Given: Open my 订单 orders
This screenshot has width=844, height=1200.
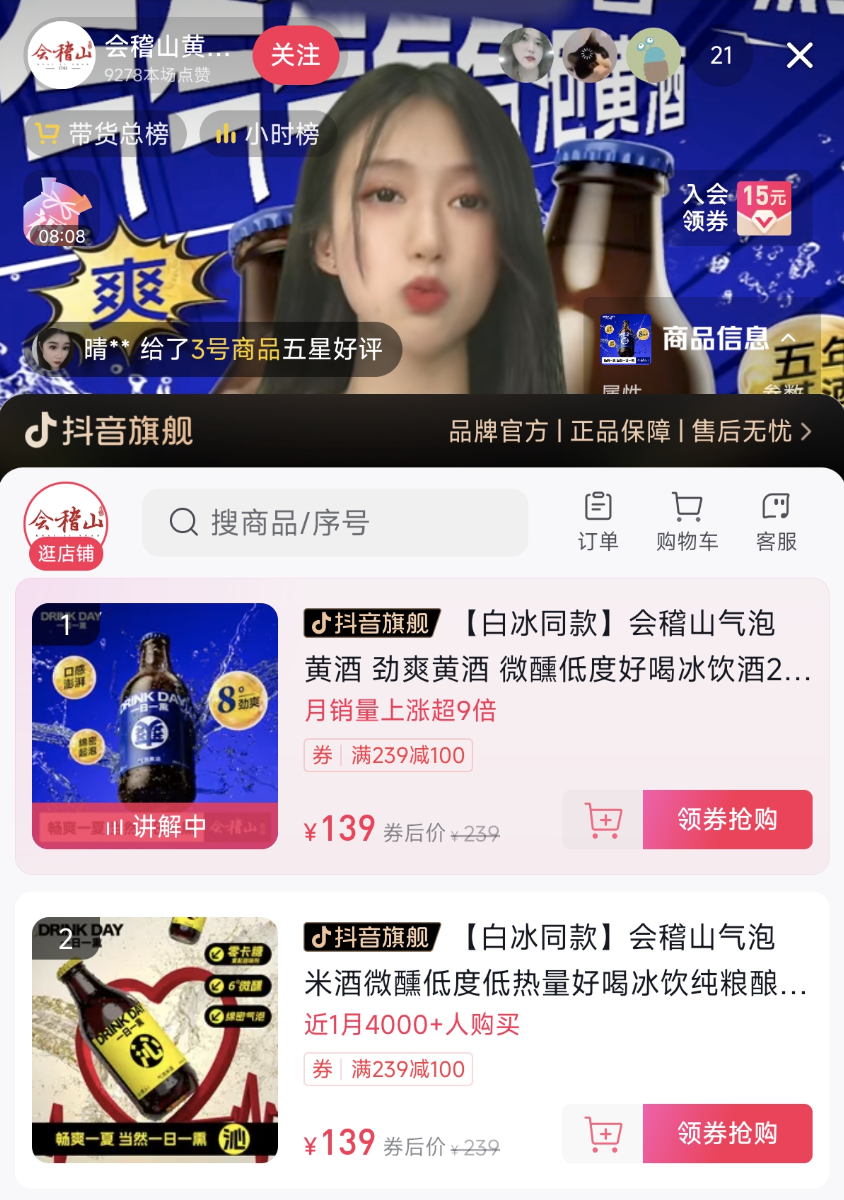Looking at the screenshot, I should 598,521.
